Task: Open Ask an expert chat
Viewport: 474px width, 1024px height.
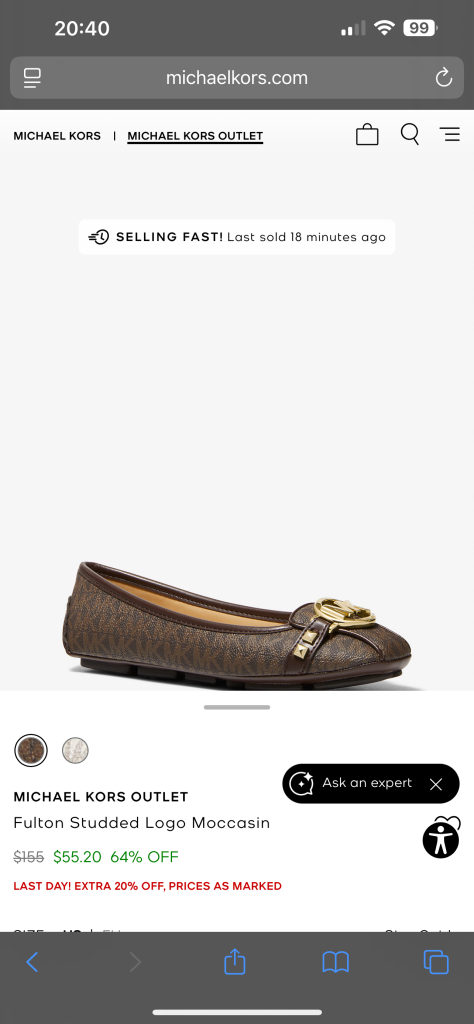Action: (356, 783)
